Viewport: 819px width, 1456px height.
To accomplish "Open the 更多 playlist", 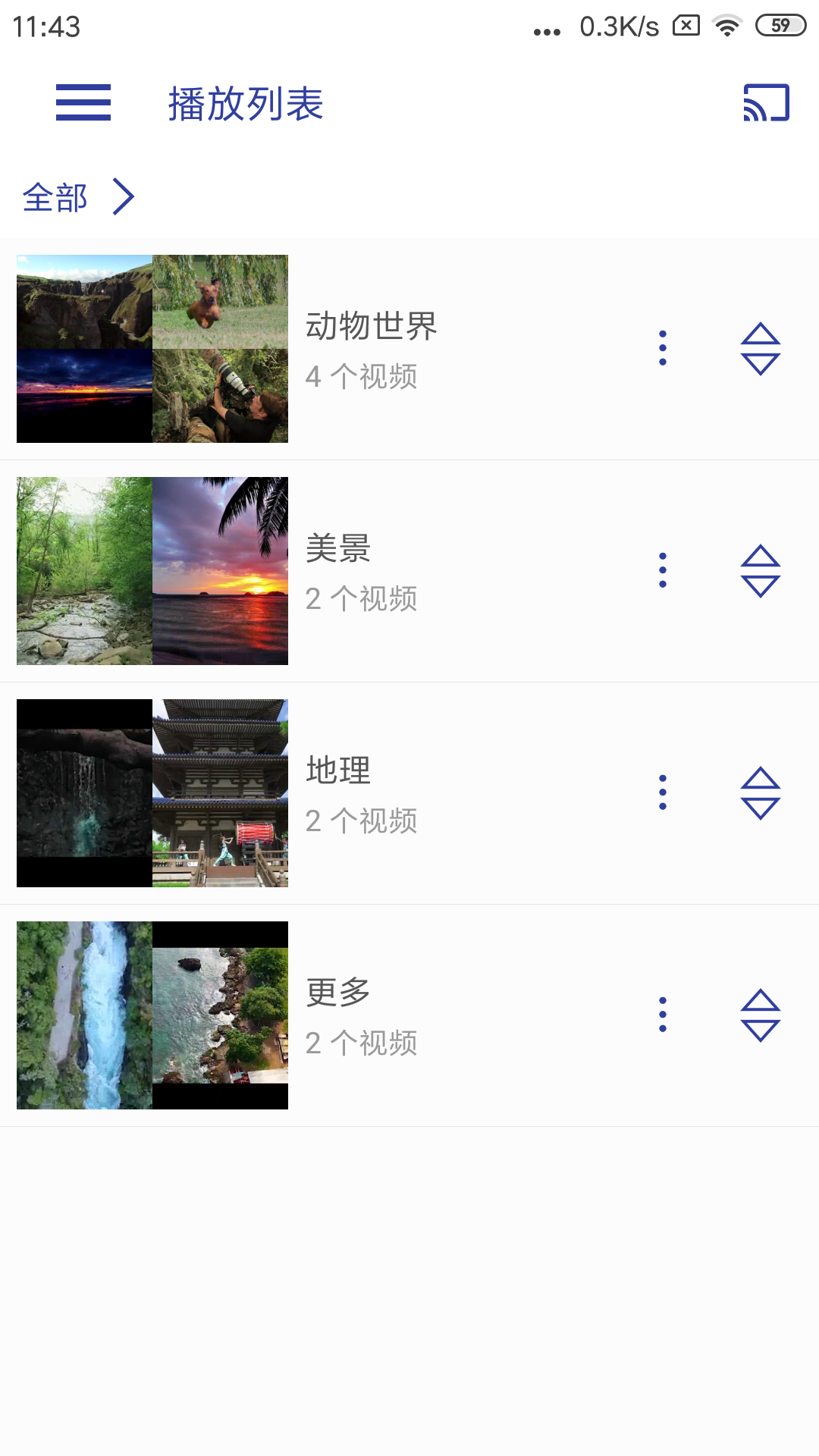I will tap(339, 1015).
